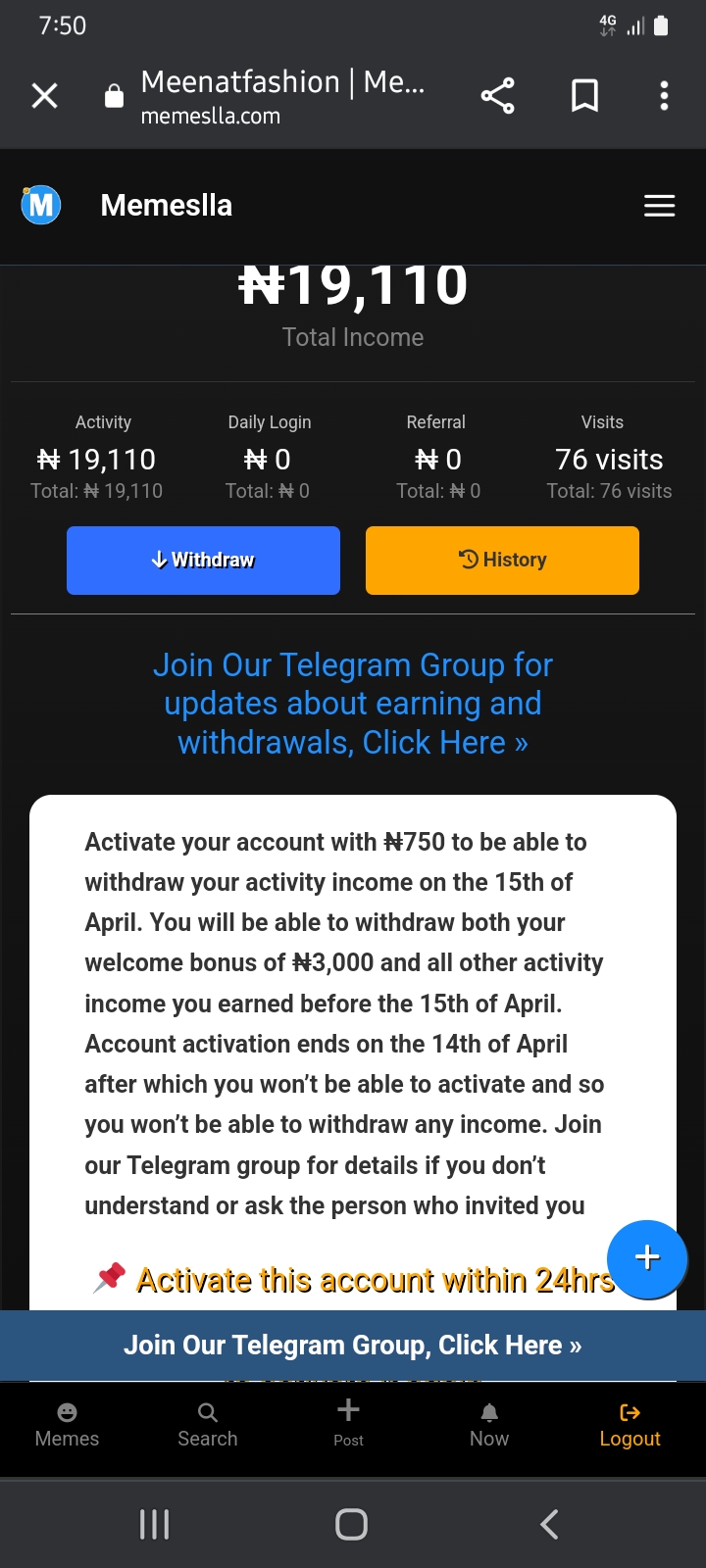This screenshot has width=706, height=1568.
Task: Log out using the Logout tab
Action: pyautogui.click(x=630, y=1425)
